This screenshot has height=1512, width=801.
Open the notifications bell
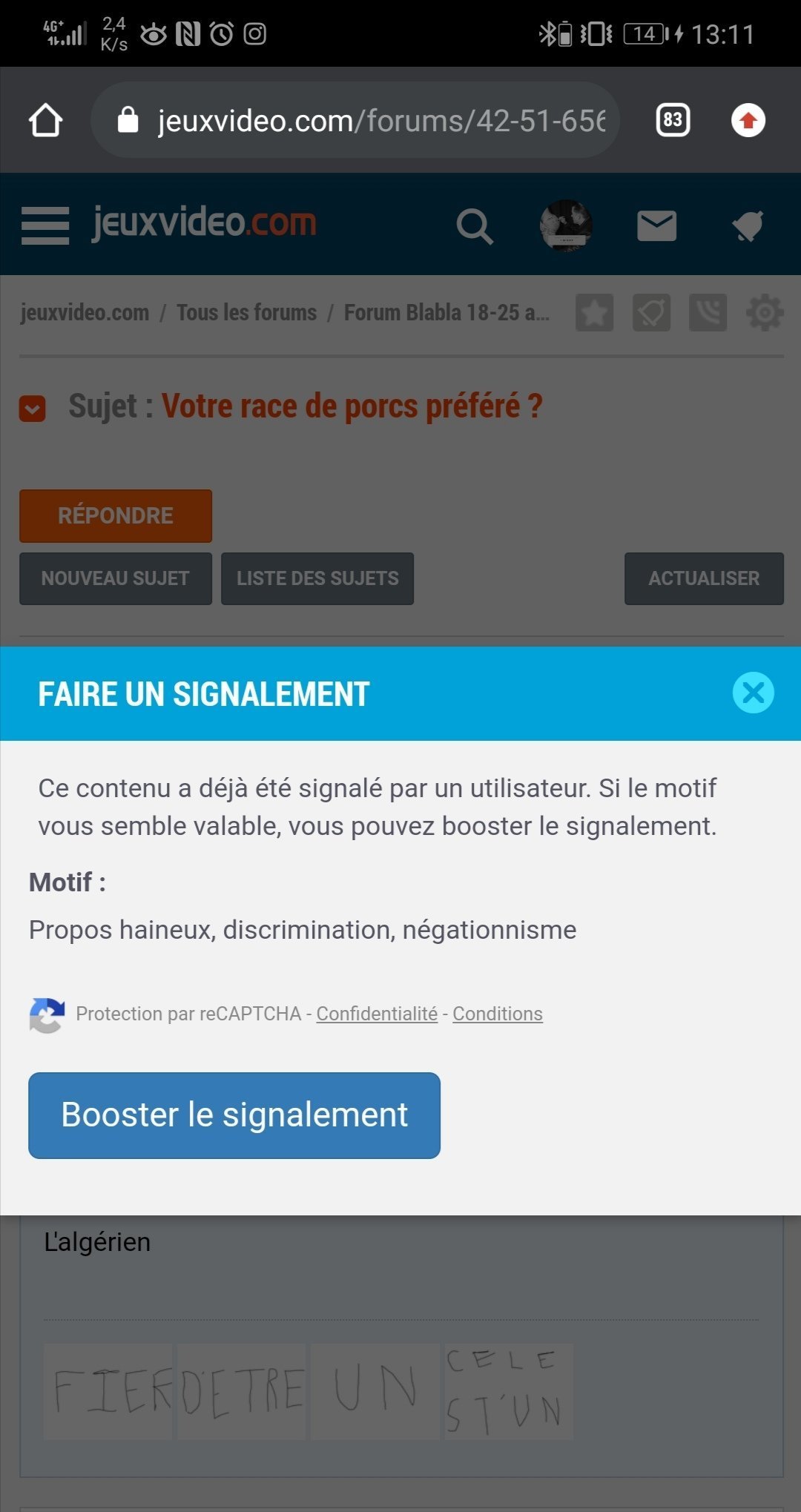[748, 225]
